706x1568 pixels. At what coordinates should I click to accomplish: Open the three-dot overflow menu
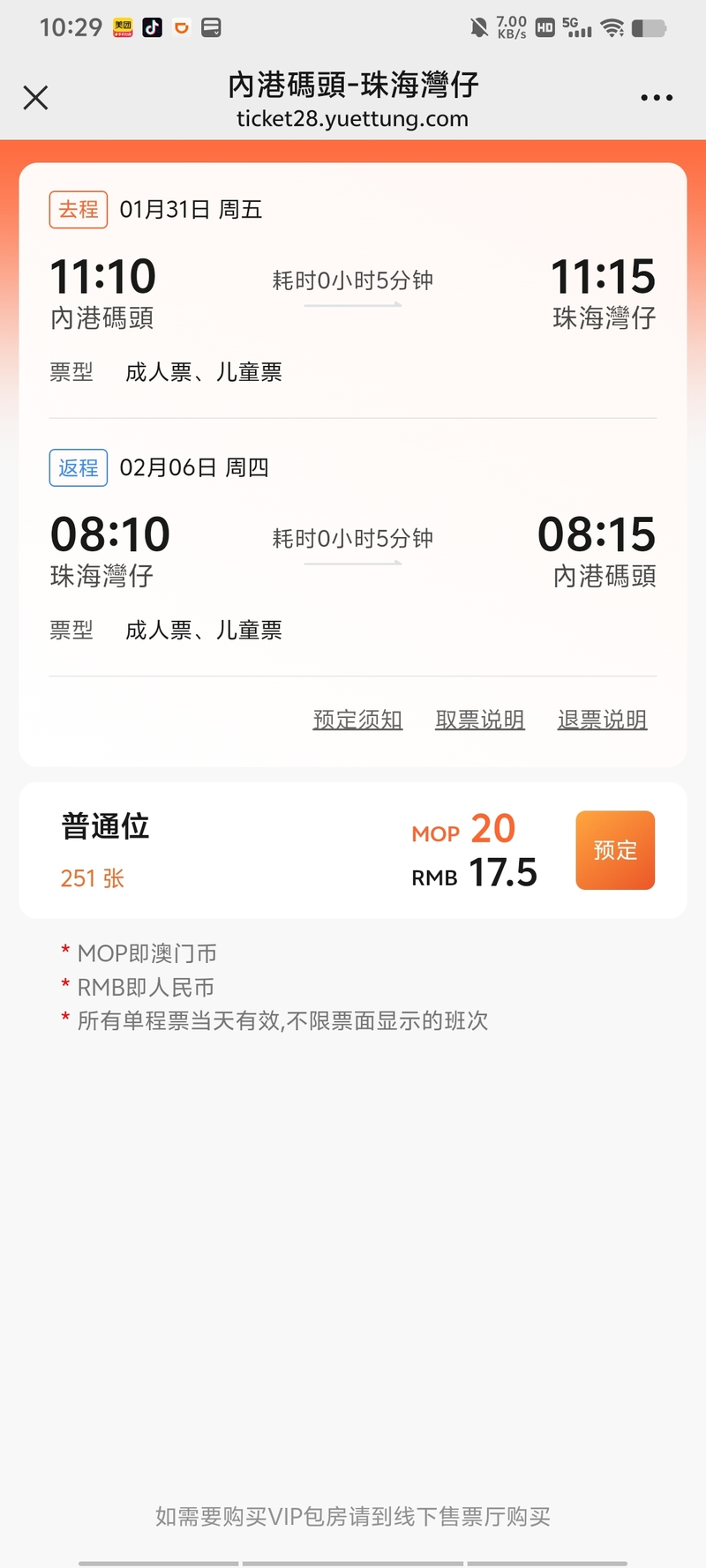(657, 98)
